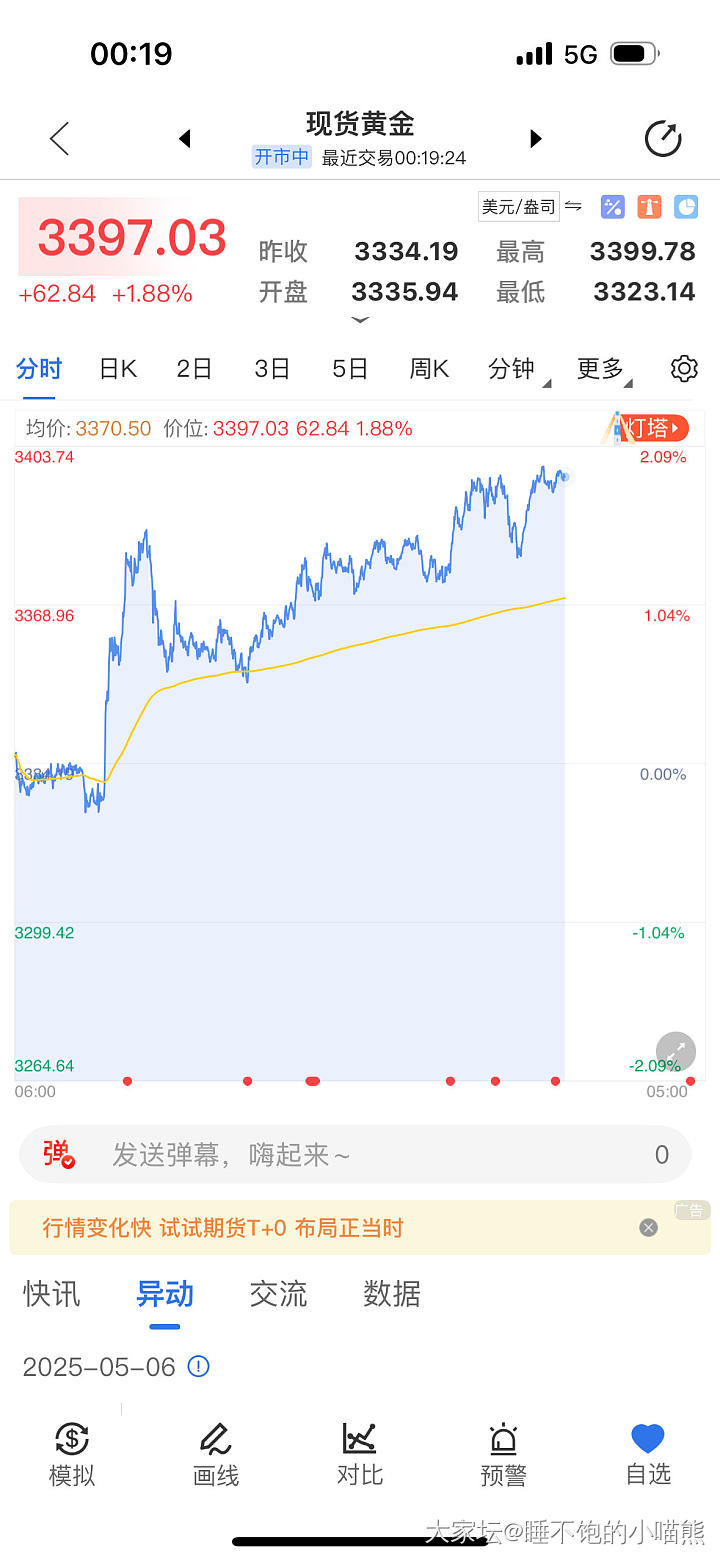Open the 美元/盎司 unit selector
The image size is (720, 1561).
click(x=518, y=207)
